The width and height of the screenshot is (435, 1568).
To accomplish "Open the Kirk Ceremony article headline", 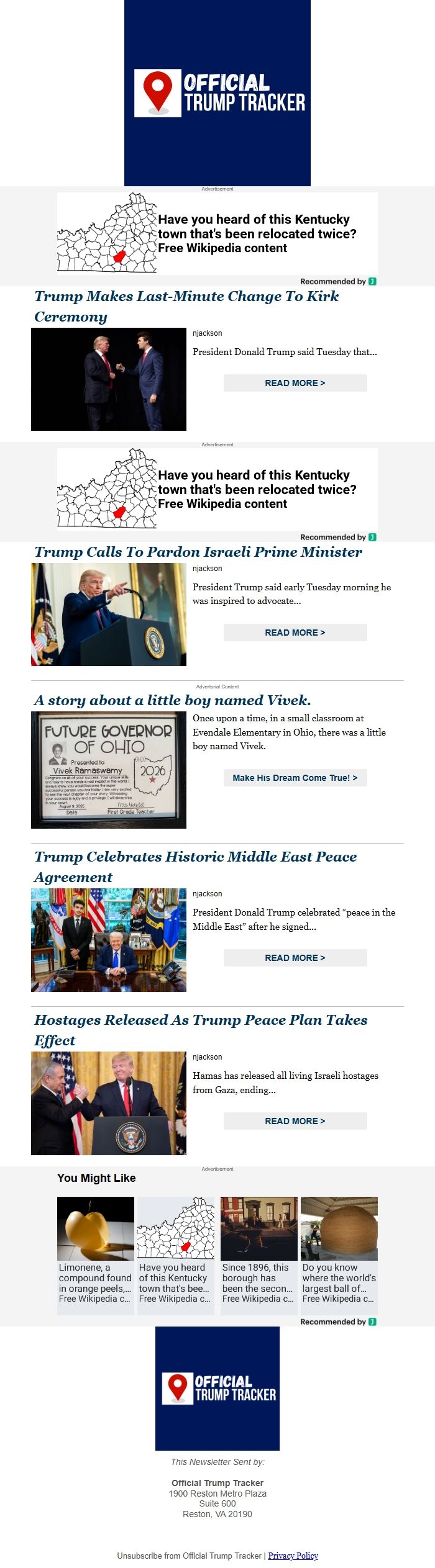I will [x=186, y=306].
